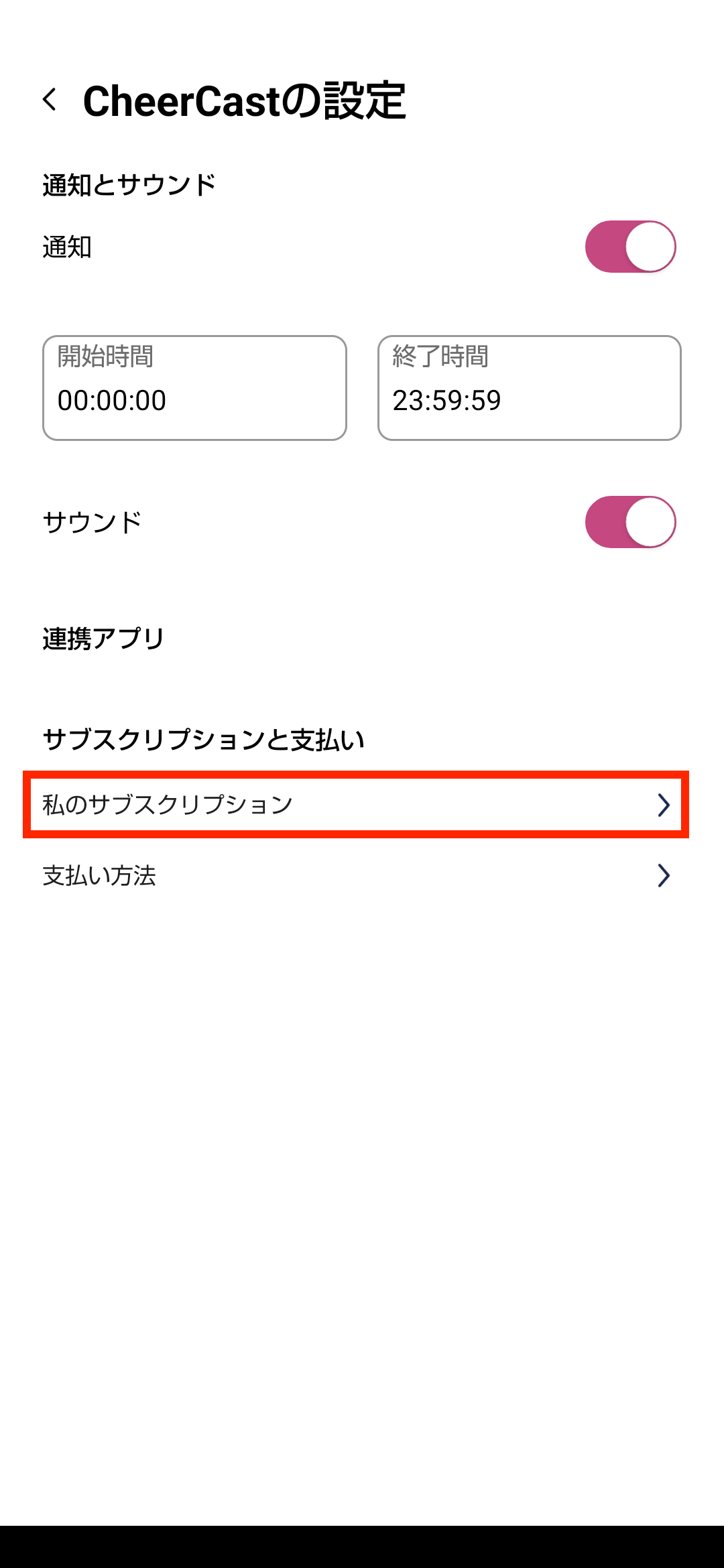Open 支払い方法 settings

pos(356,875)
